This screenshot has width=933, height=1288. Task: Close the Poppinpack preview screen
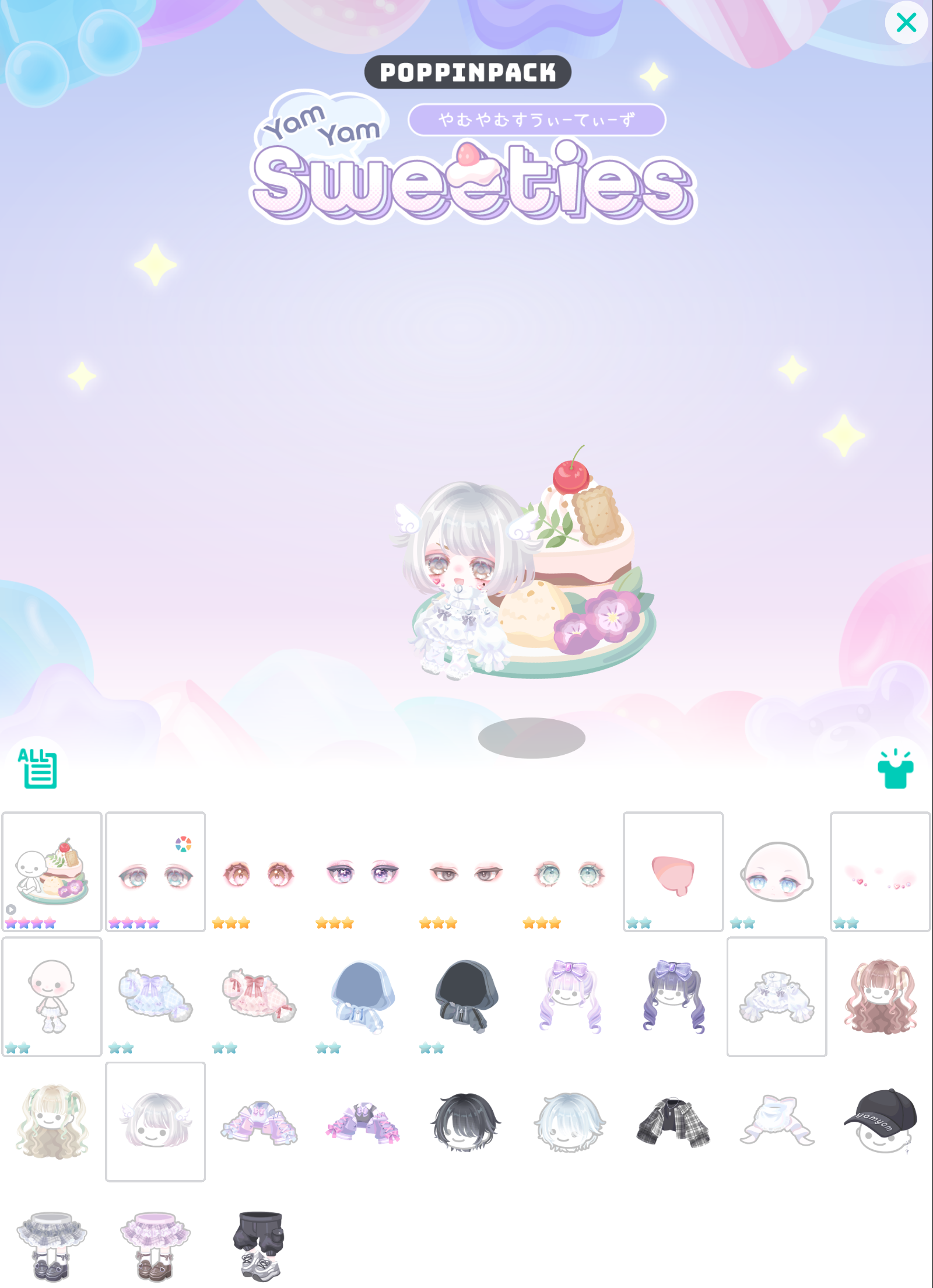(x=906, y=23)
